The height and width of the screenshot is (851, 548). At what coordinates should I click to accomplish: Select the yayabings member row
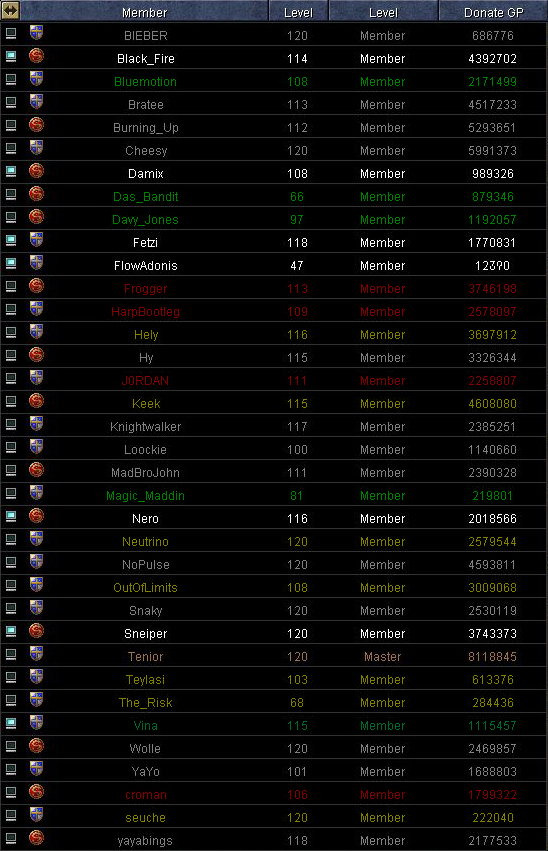(x=274, y=840)
